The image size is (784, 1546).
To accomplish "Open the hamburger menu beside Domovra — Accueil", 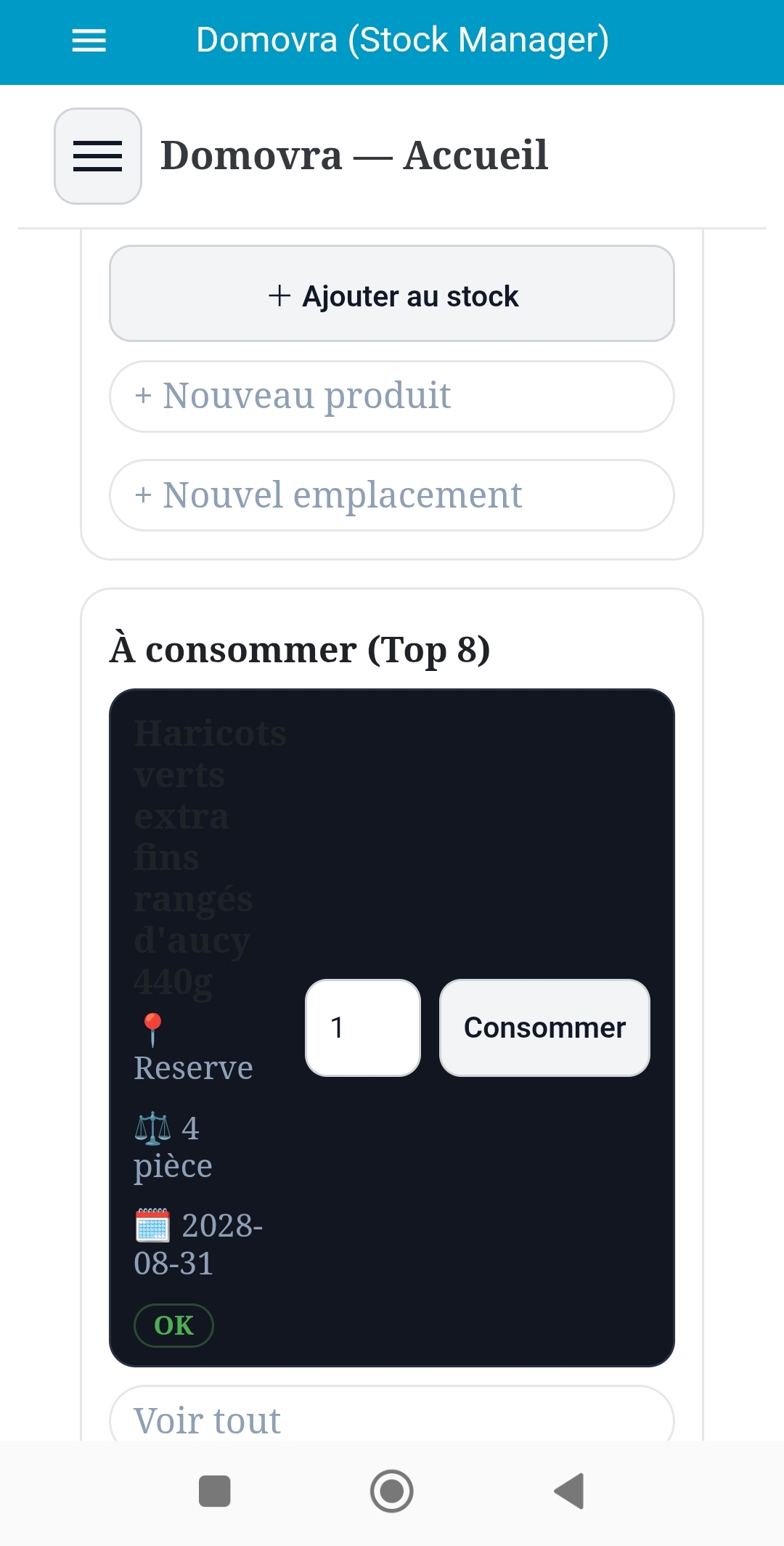I will pos(98,156).
